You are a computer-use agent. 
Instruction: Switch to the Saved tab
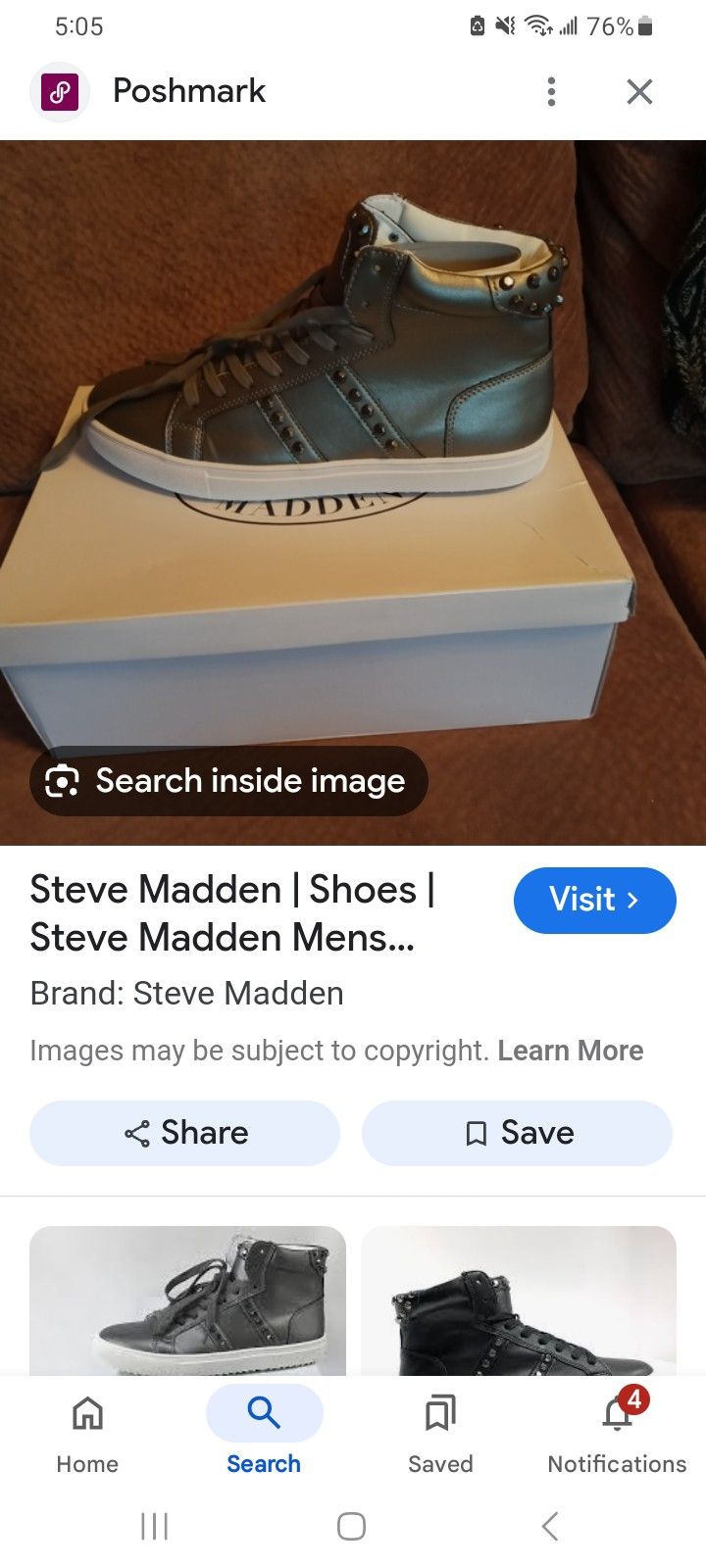440,1433
